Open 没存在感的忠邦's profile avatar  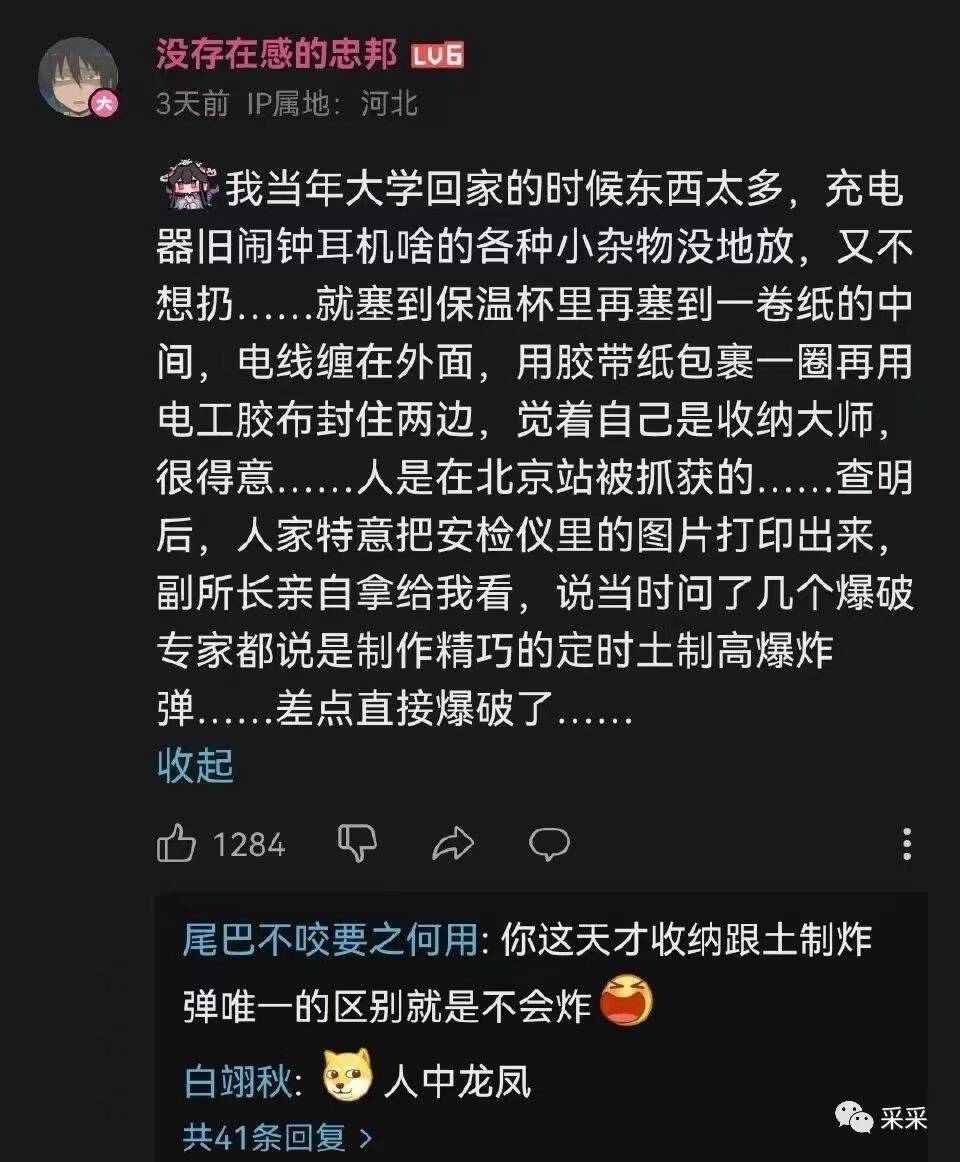pos(77,77)
